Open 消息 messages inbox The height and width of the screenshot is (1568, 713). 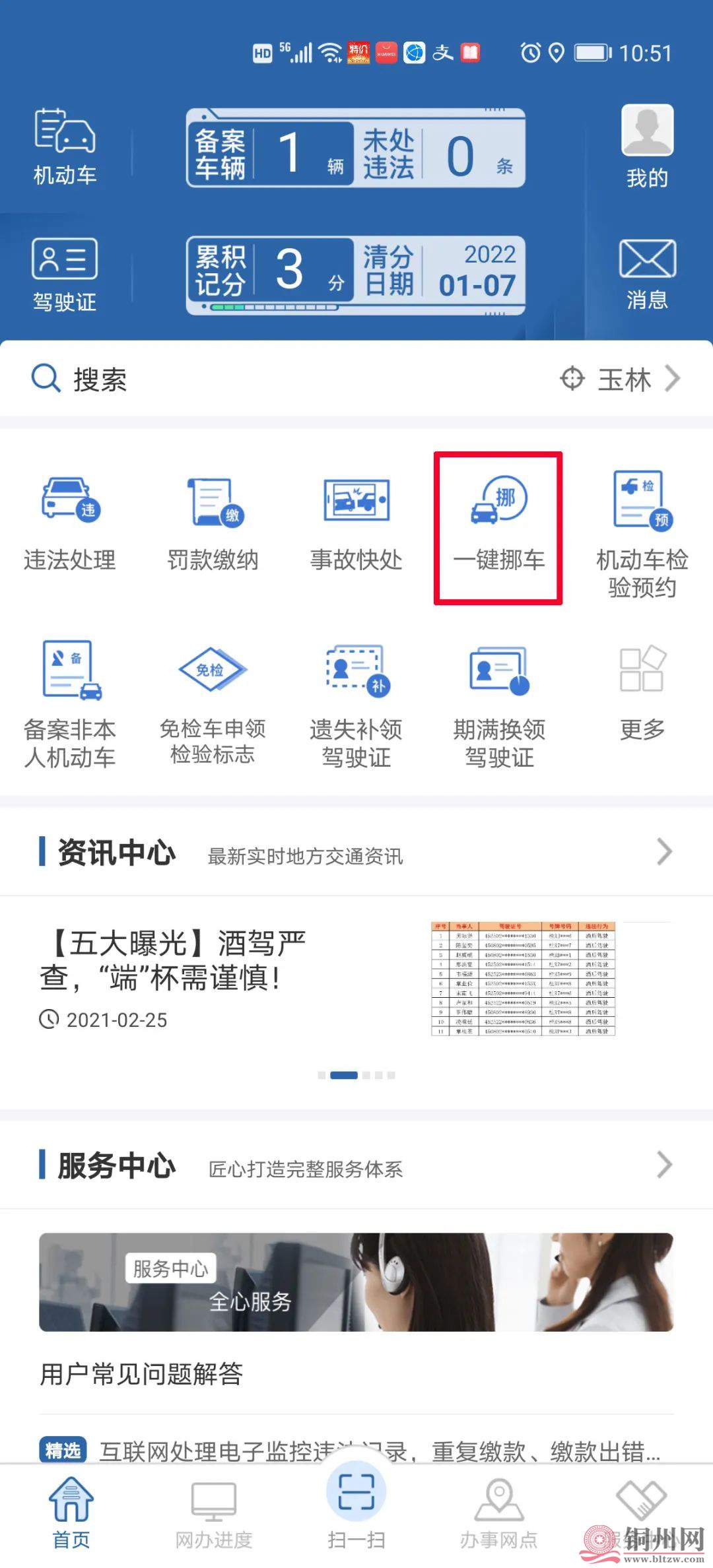pos(647,275)
